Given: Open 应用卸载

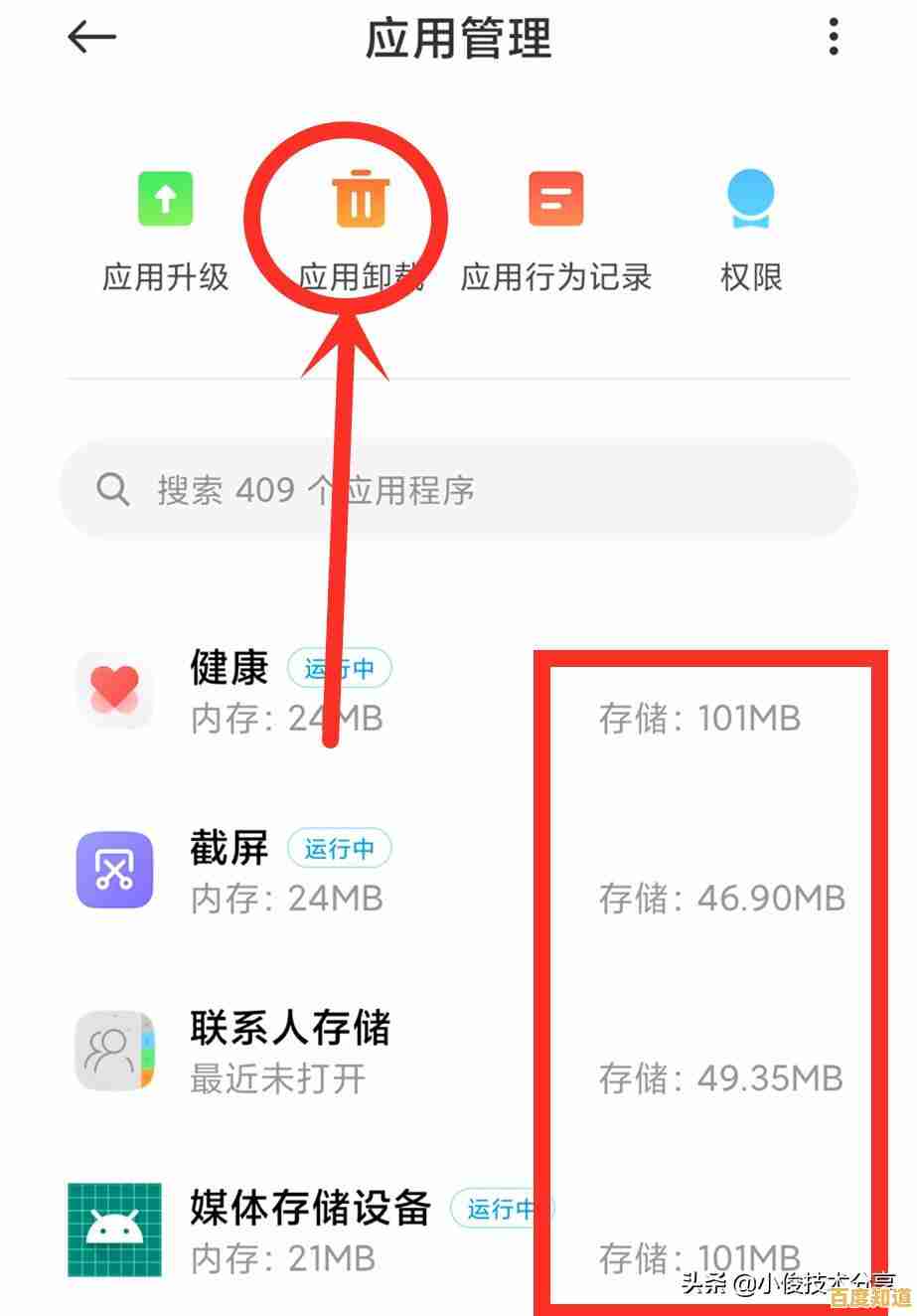Looking at the screenshot, I should [x=360, y=229].
